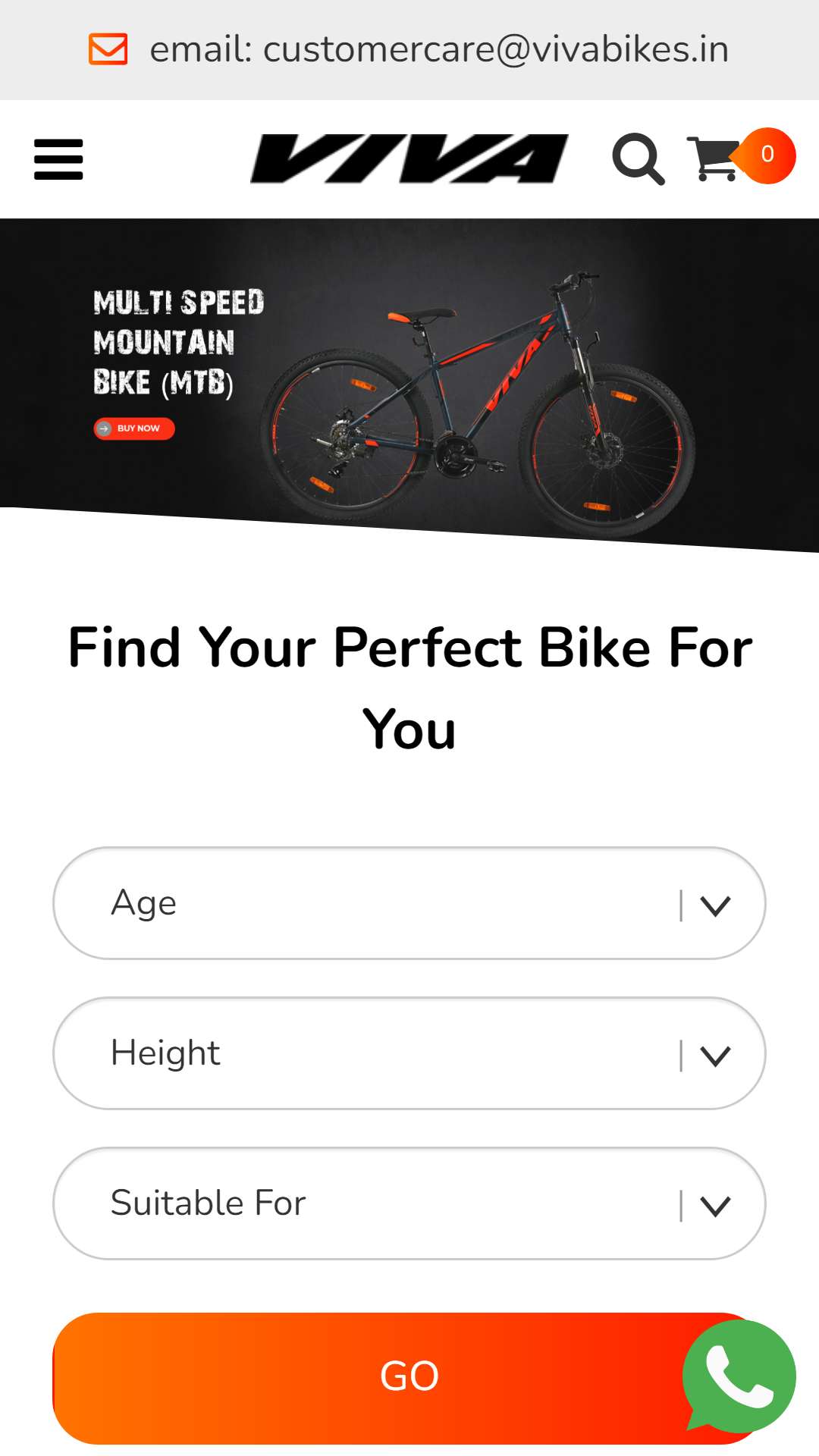819x1456 pixels.
Task: Tap the customer care email link
Action: pos(439,49)
